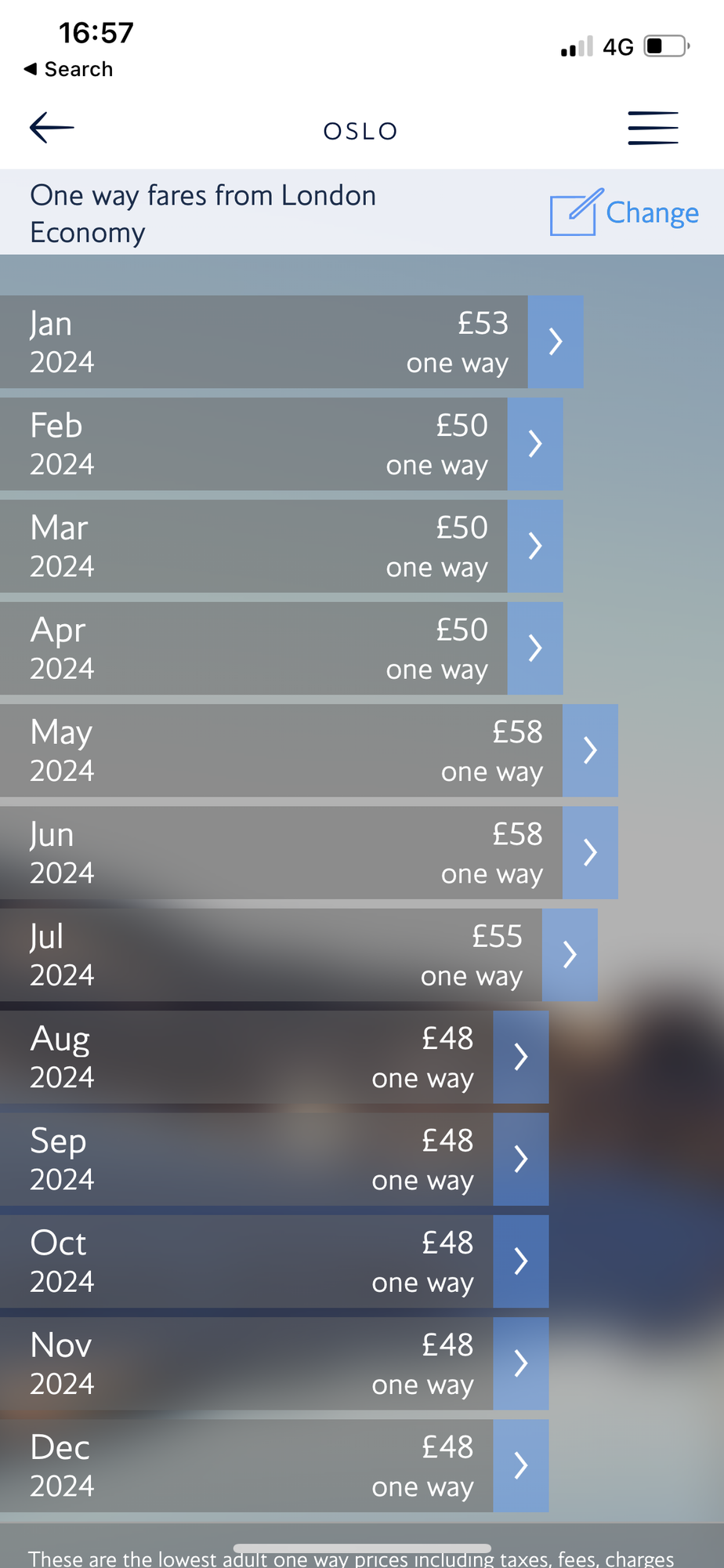This screenshot has height=1568, width=724.
Task: Open Nov 2024 one way fares
Action: pyautogui.click(x=274, y=1363)
